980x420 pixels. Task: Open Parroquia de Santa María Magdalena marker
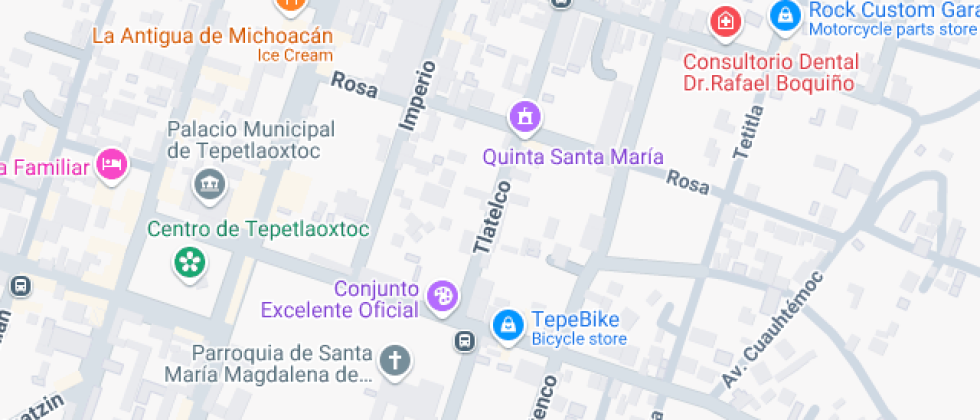(395, 360)
